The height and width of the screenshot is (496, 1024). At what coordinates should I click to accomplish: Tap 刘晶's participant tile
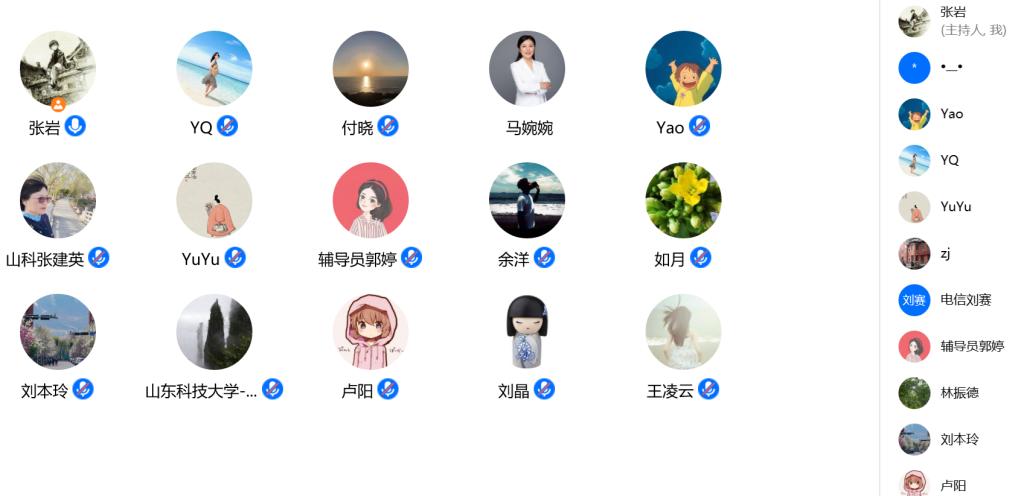point(527,332)
